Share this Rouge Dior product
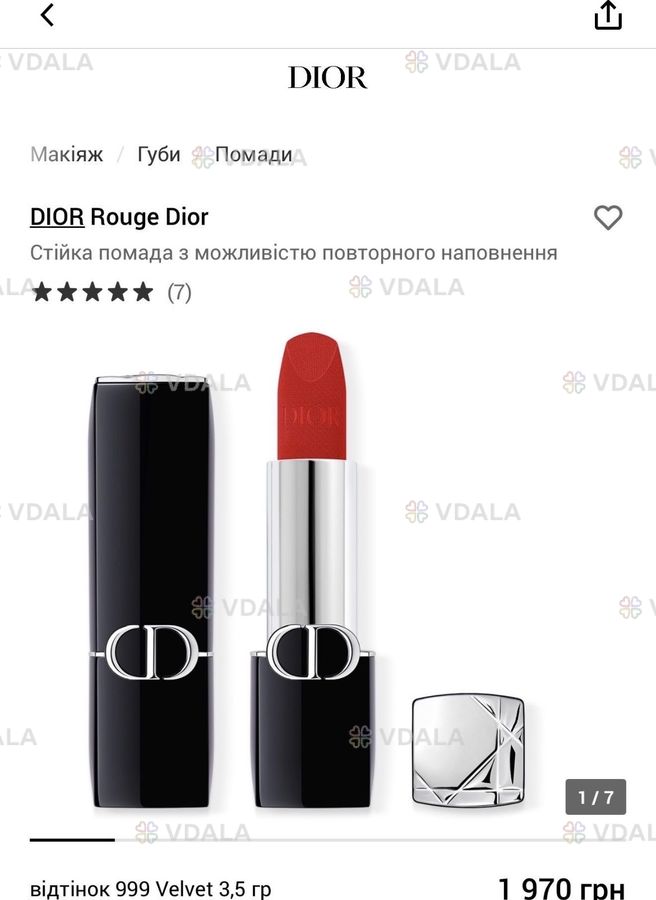Screen dimensions: 656x900 pos(608,16)
